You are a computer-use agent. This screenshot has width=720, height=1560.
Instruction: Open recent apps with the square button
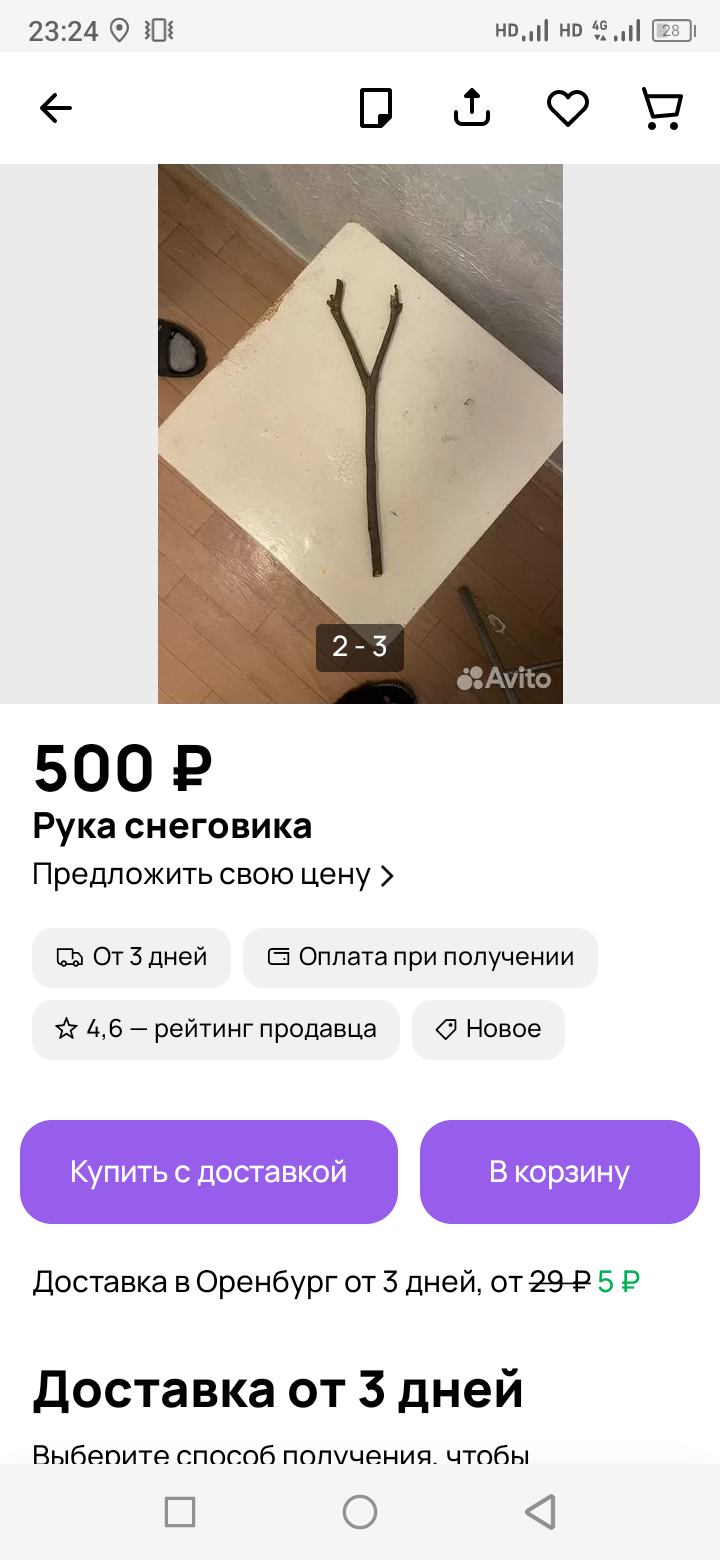tap(180, 1511)
